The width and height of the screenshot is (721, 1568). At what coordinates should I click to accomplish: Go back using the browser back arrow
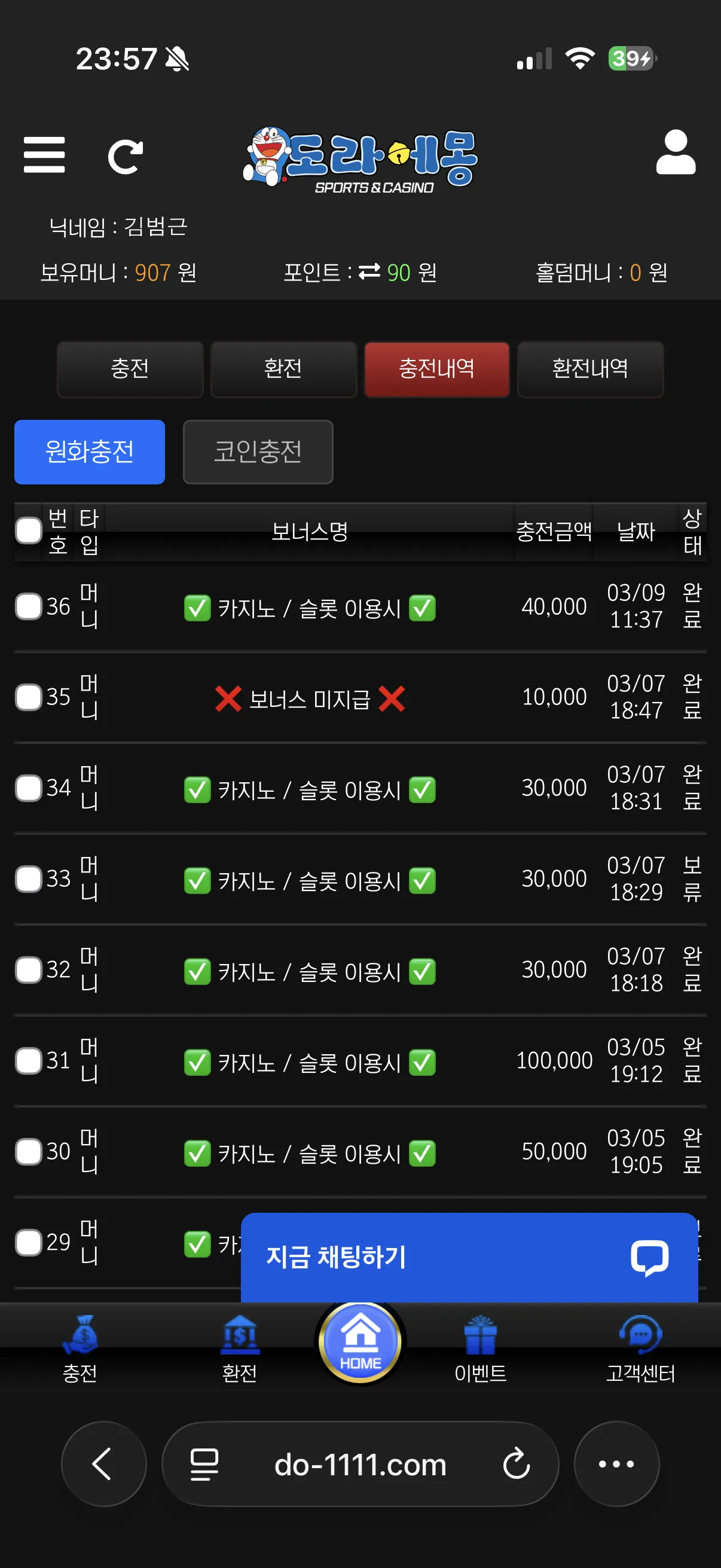pyautogui.click(x=103, y=1464)
